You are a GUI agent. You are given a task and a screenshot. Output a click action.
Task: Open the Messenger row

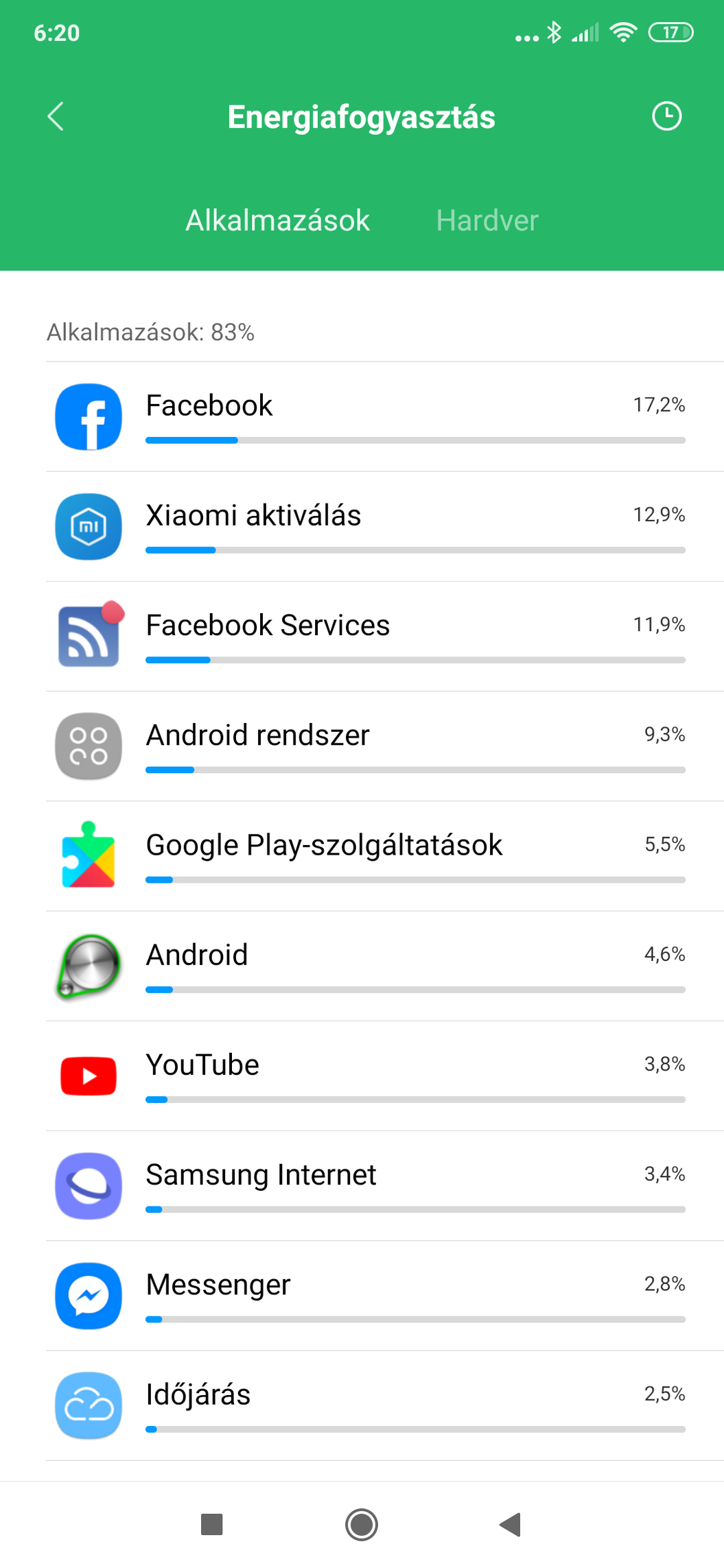(385, 1296)
